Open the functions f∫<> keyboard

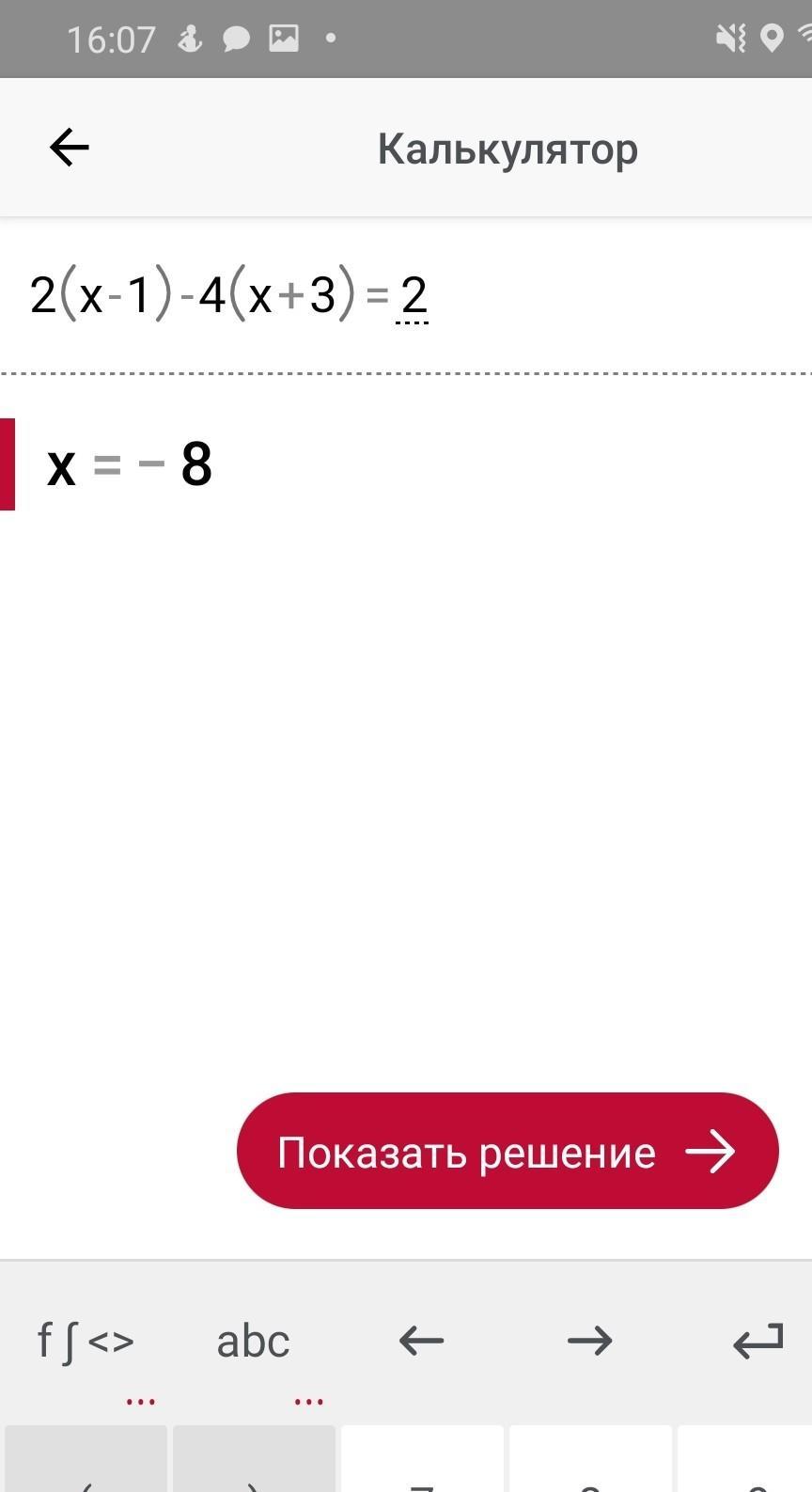point(86,1342)
